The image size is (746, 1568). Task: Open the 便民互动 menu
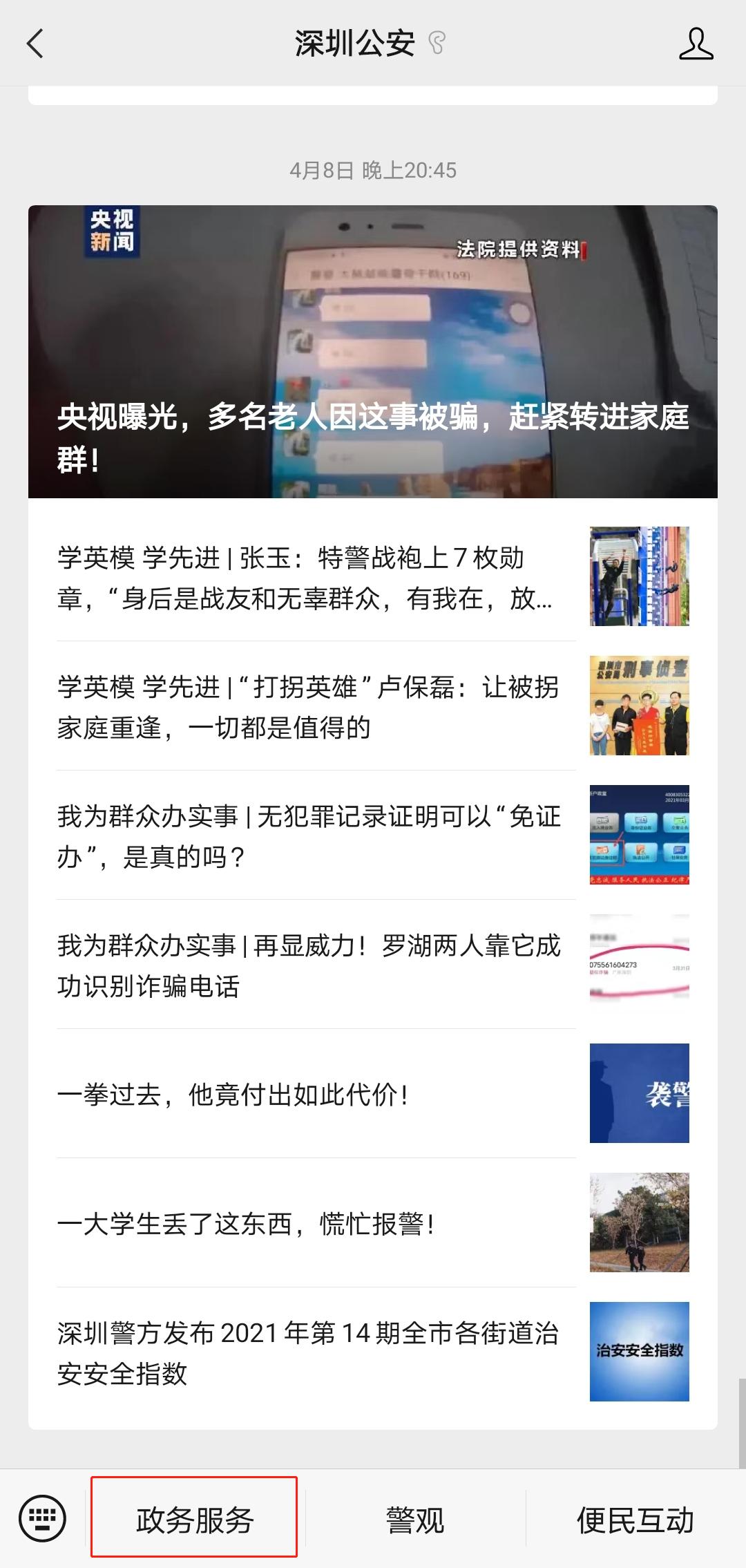pos(635,1520)
